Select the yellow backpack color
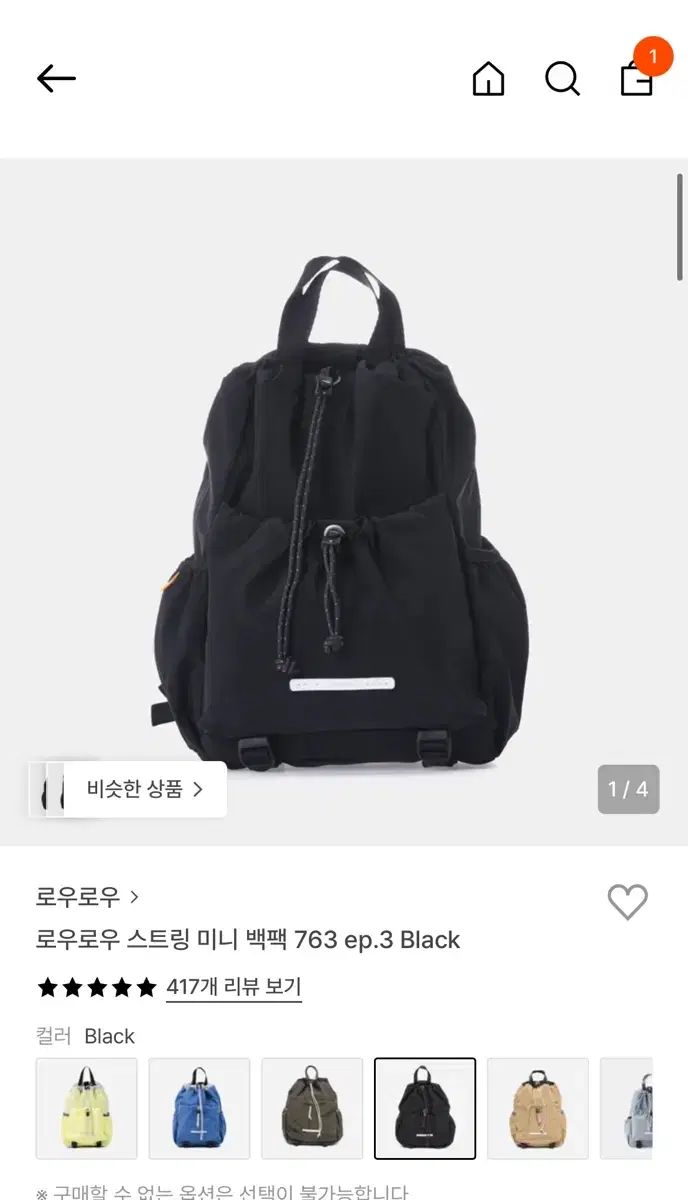Viewport: 688px width, 1200px height. (x=86, y=1108)
